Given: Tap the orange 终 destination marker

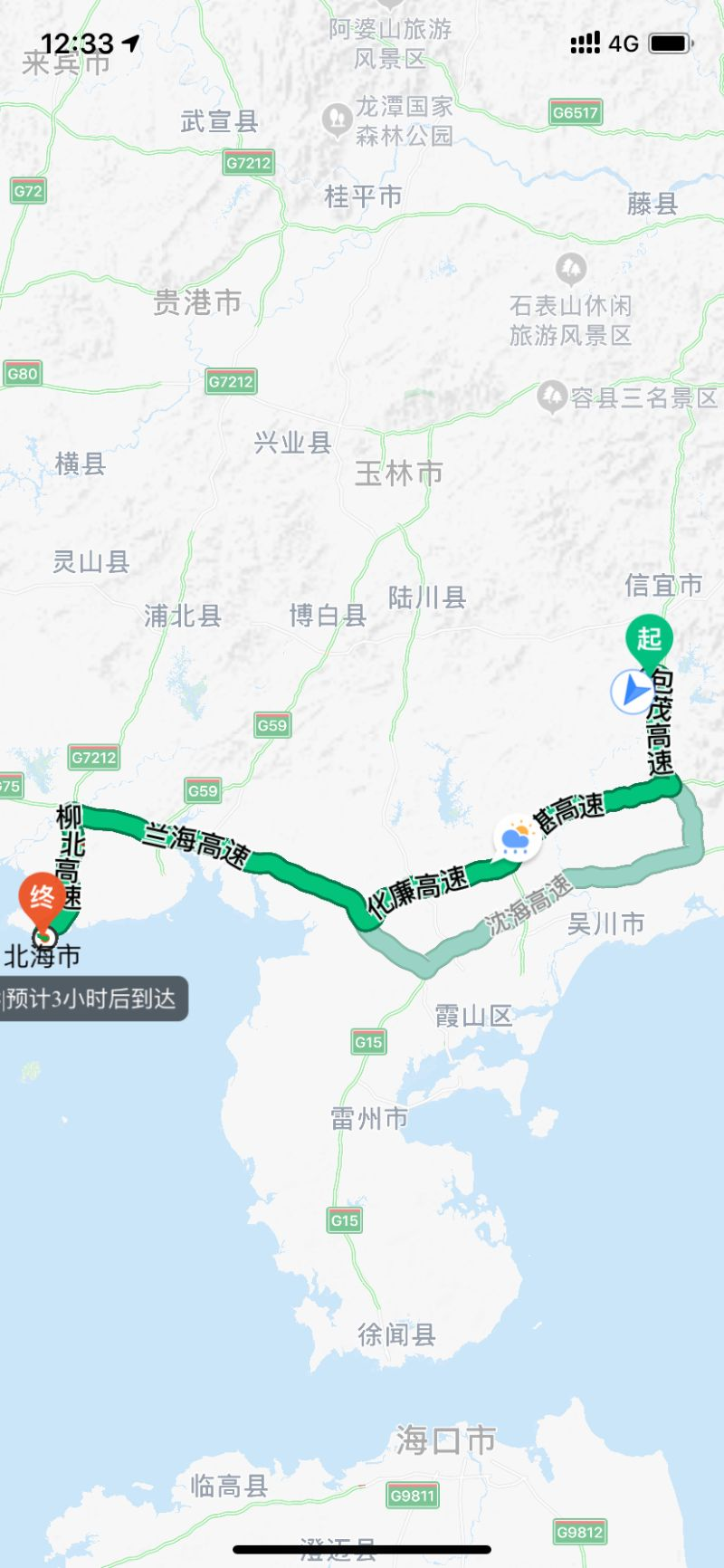Looking at the screenshot, I should [42, 898].
